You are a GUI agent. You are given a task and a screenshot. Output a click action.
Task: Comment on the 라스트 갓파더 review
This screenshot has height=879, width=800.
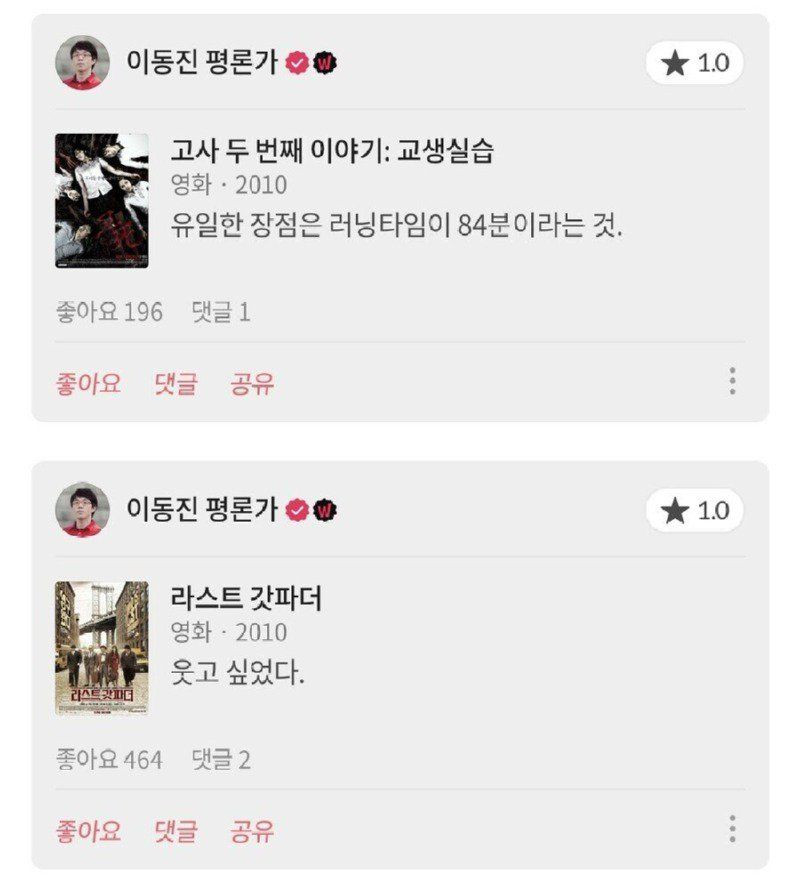[176, 830]
